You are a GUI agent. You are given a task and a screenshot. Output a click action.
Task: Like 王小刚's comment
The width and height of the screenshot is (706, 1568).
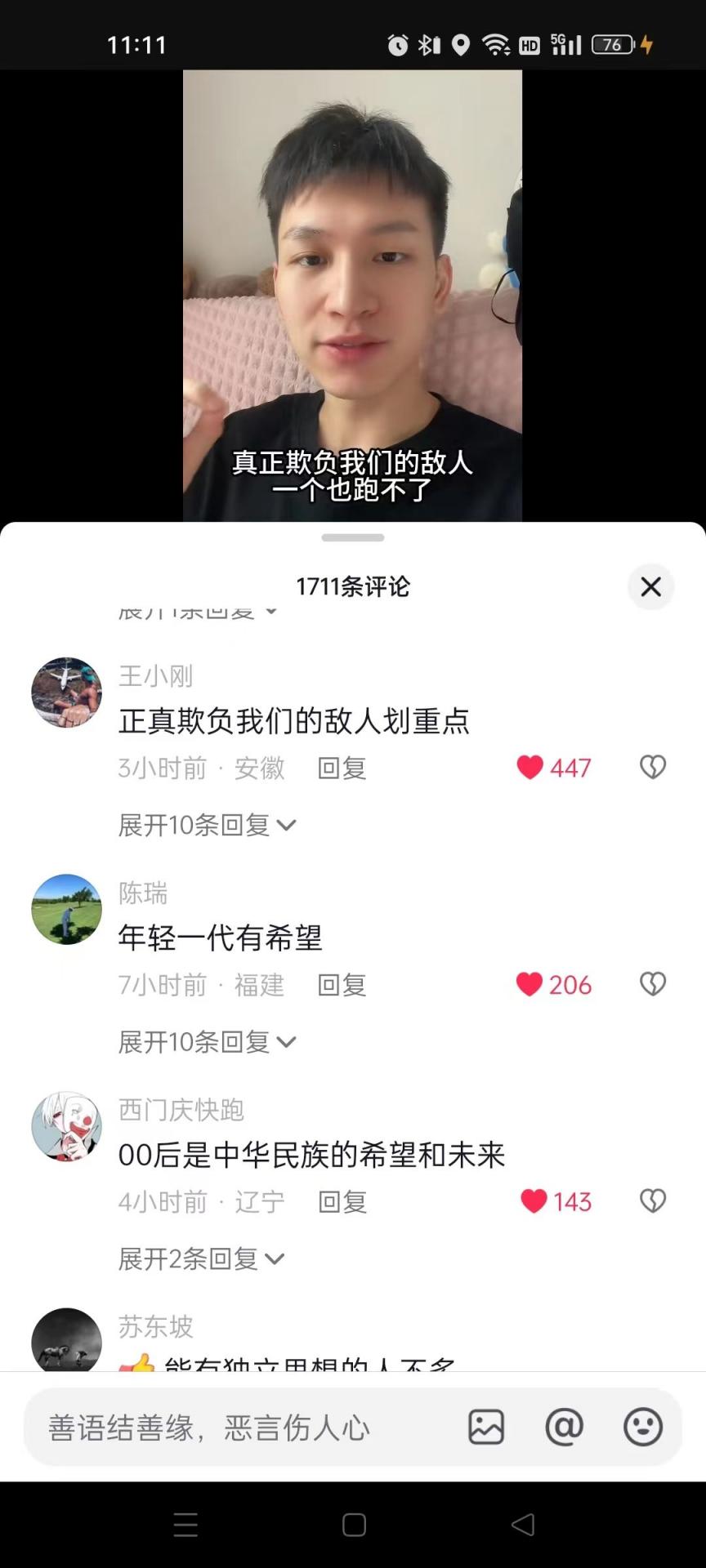pyautogui.click(x=530, y=768)
